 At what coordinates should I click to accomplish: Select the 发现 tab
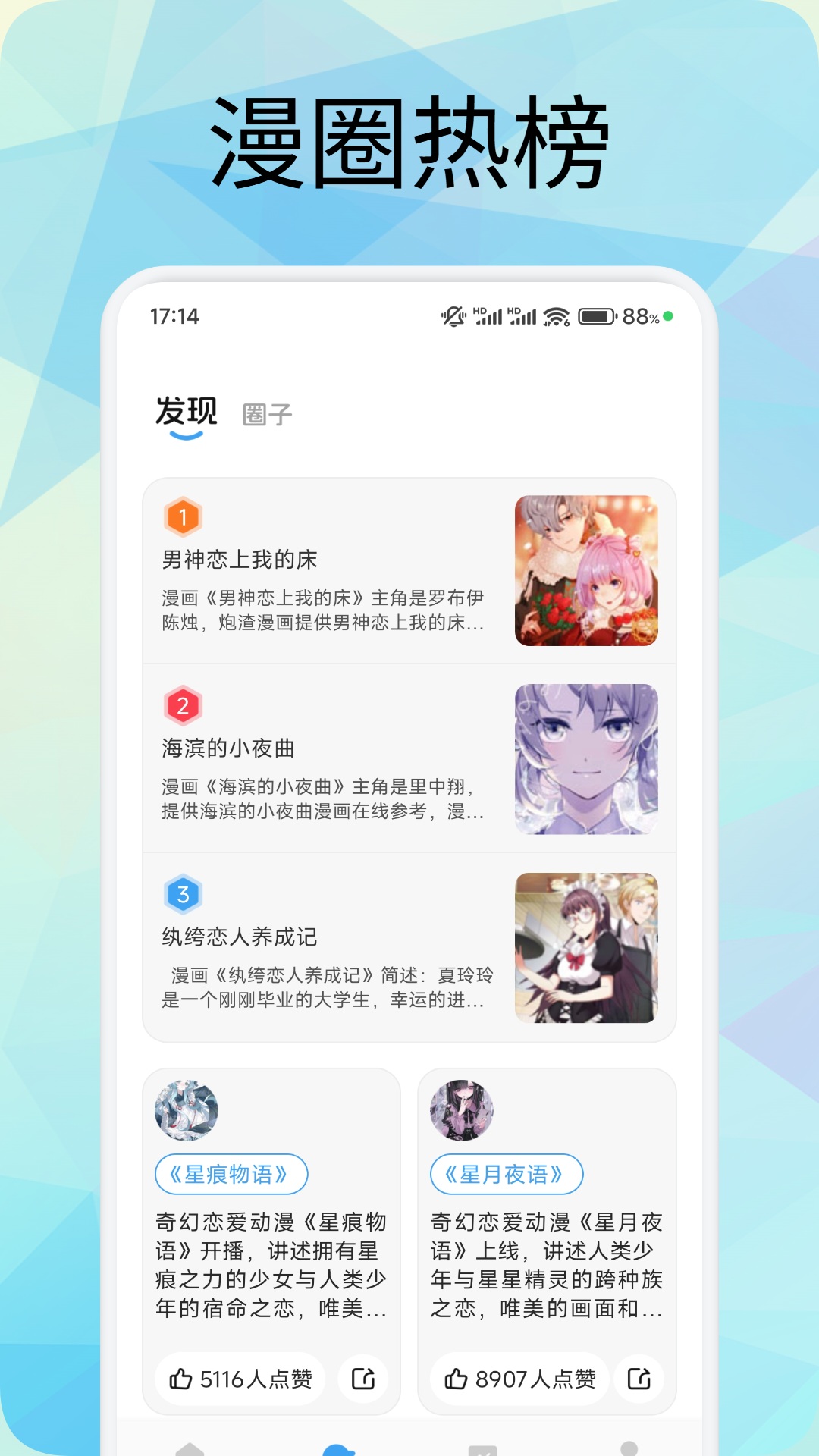184,410
